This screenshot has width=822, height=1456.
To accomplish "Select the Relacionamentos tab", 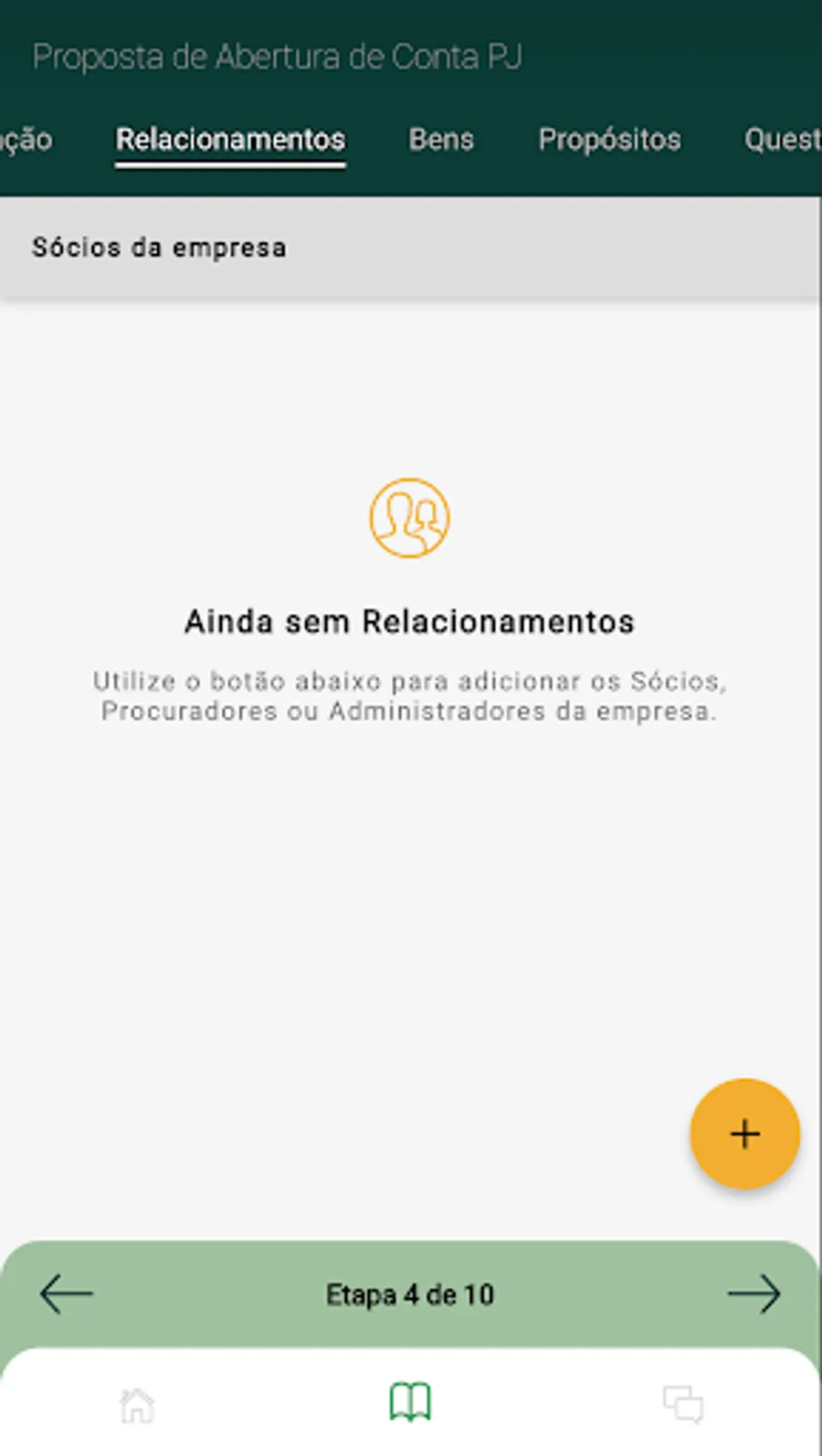I will click(x=230, y=140).
